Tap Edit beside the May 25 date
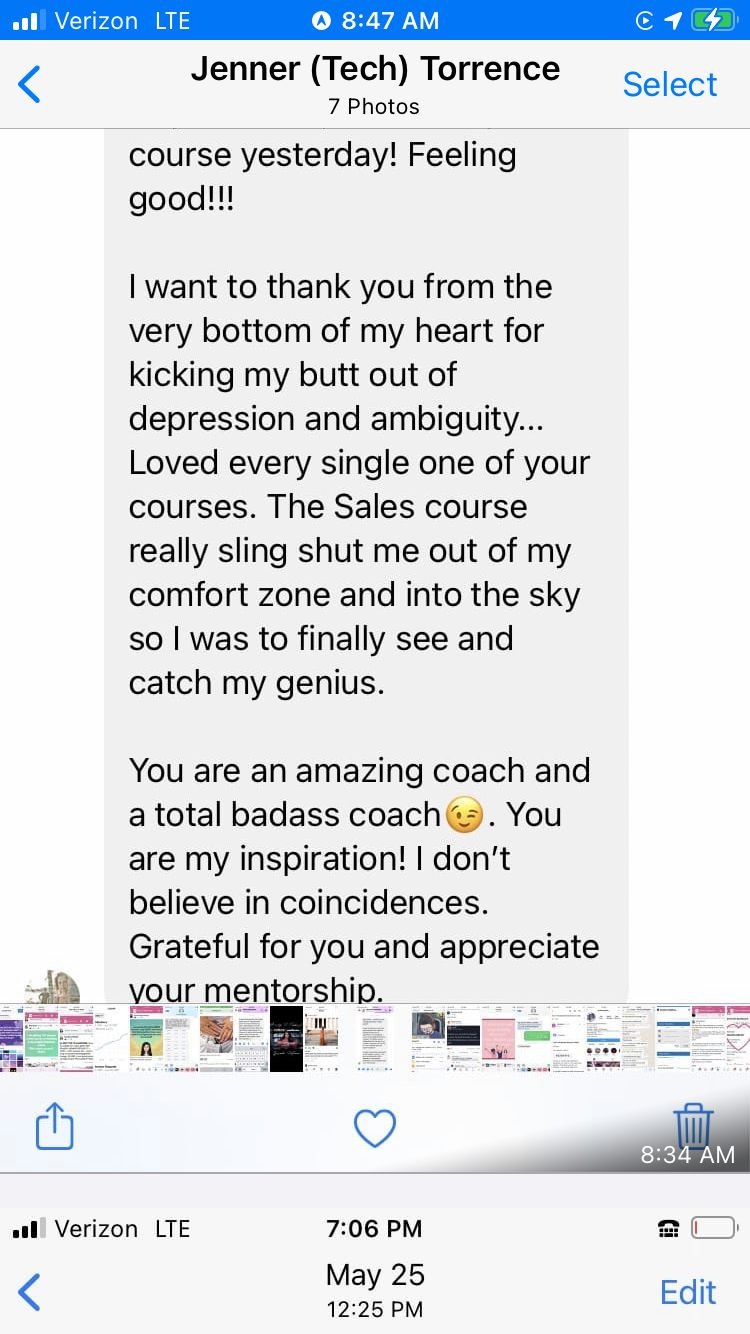This screenshot has height=1334, width=750. (688, 1292)
